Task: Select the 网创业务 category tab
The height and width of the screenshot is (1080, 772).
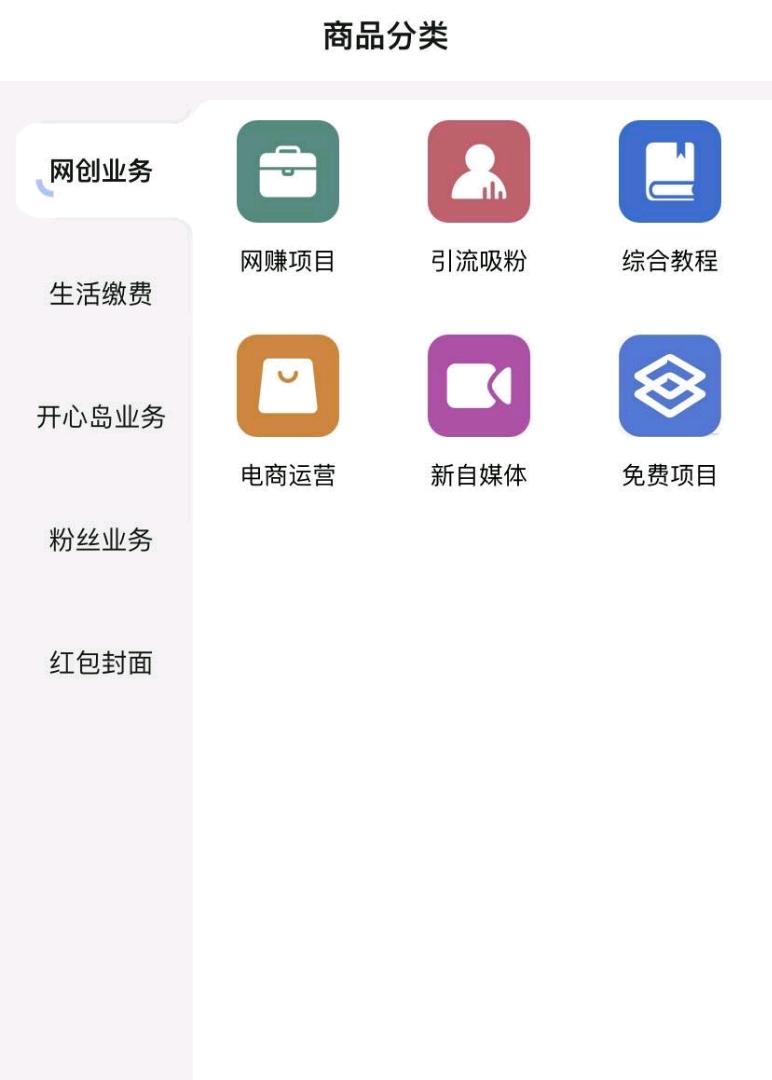Action: (101, 171)
